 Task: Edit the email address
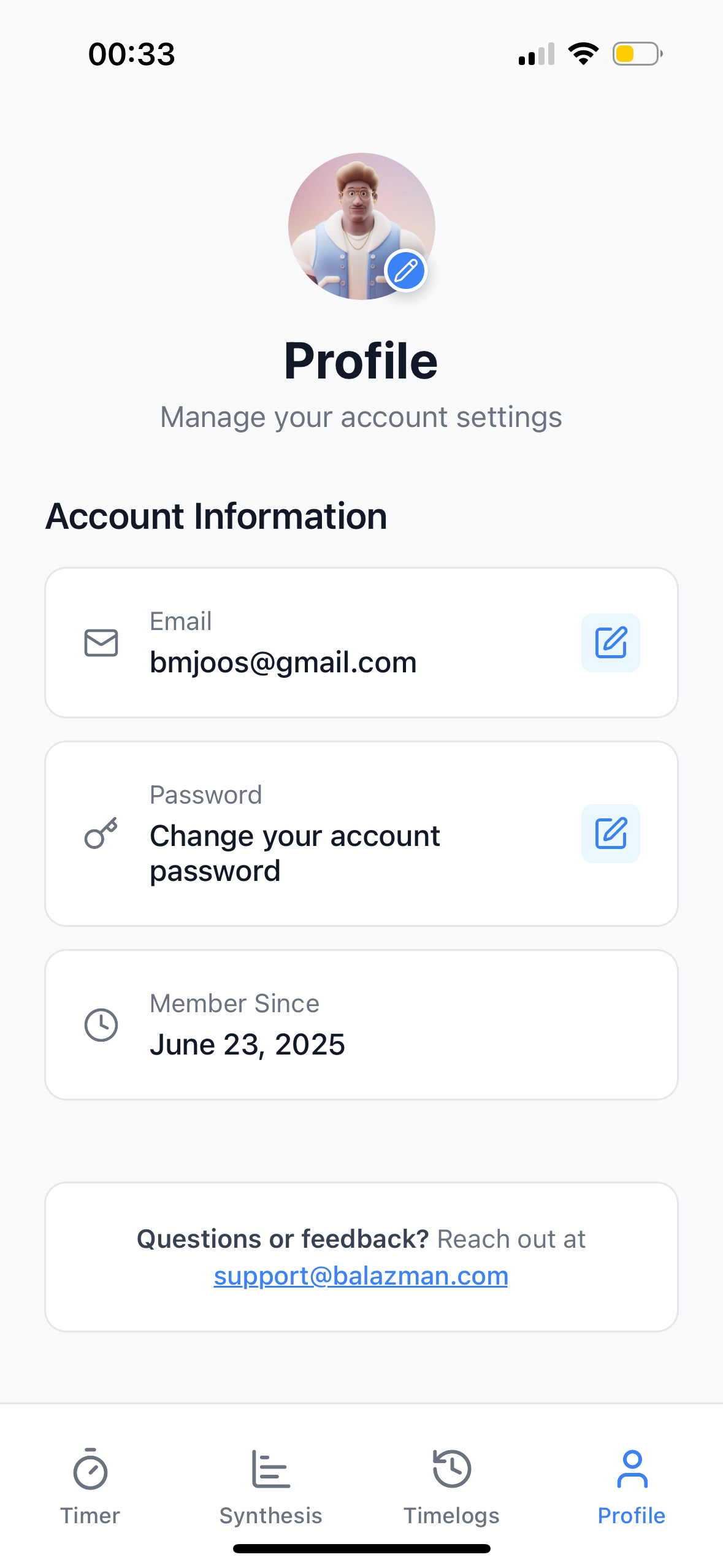pos(610,642)
